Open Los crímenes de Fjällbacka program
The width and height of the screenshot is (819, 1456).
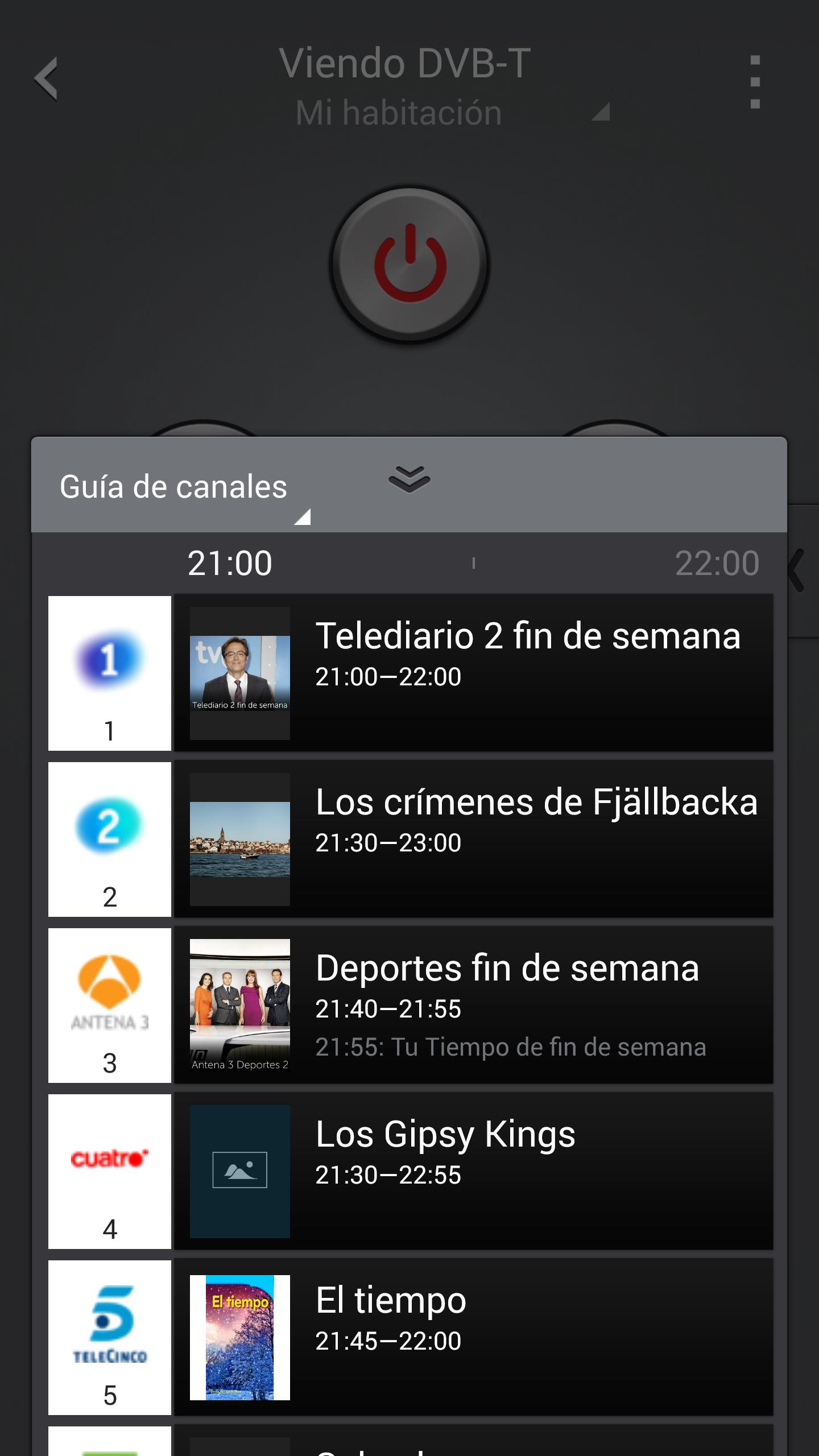click(x=473, y=839)
